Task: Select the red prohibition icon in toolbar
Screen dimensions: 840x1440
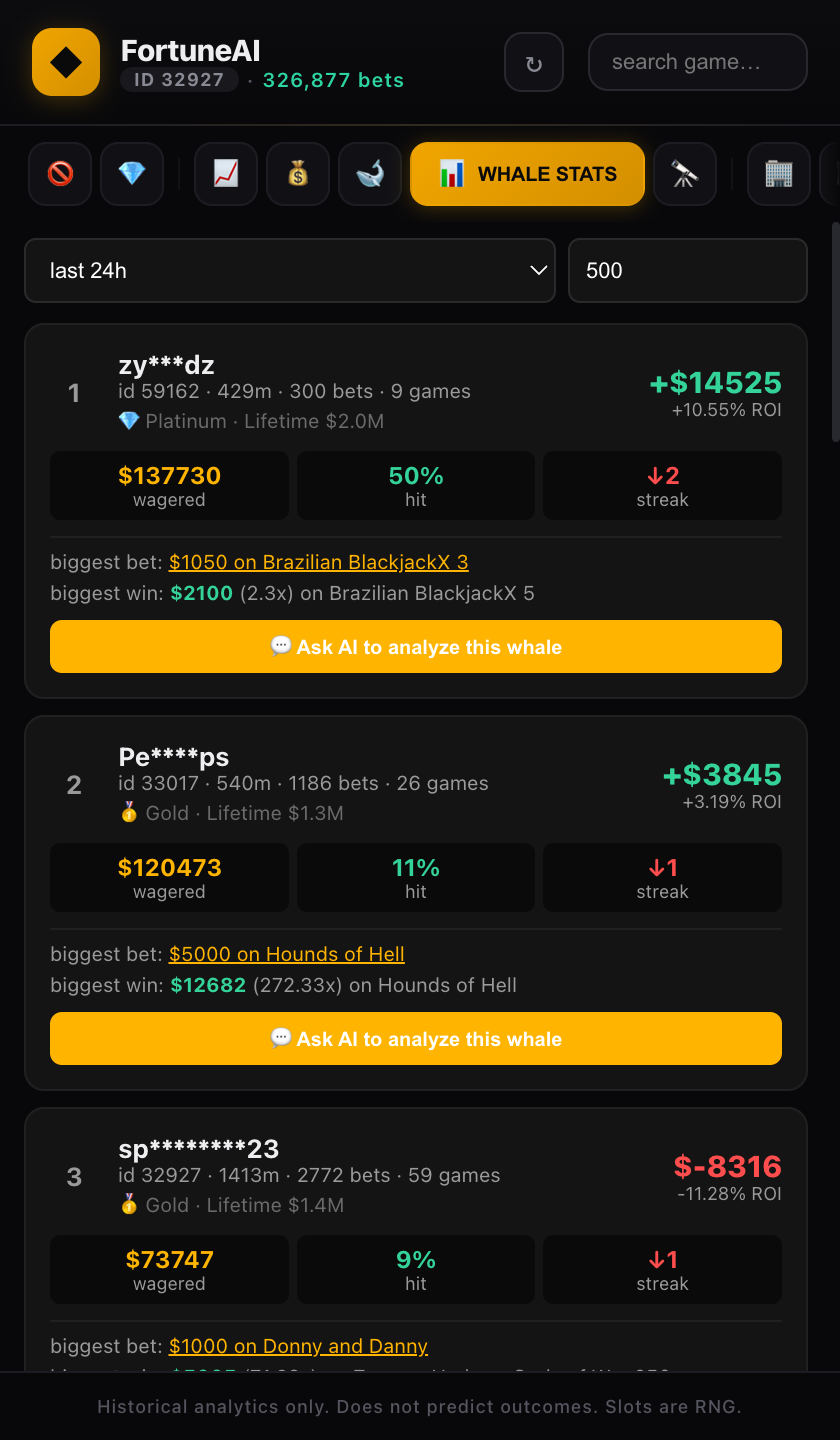Action: click(x=59, y=172)
